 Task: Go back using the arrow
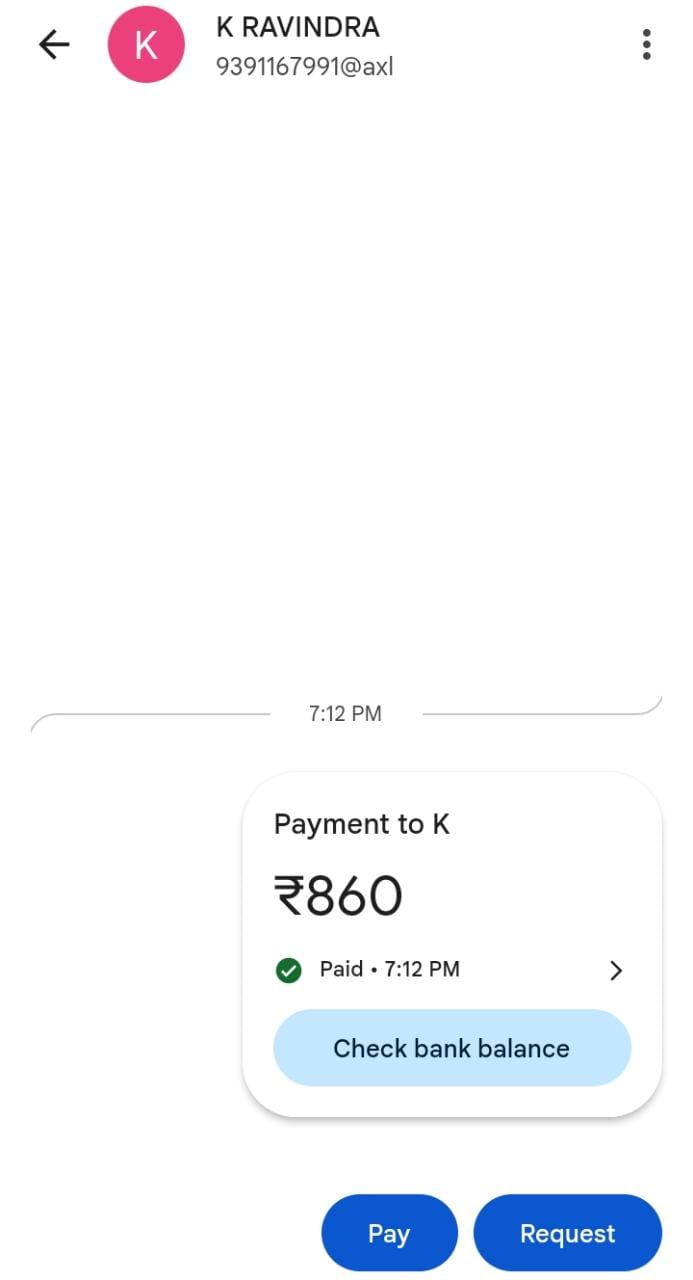[x=54, y=44]
